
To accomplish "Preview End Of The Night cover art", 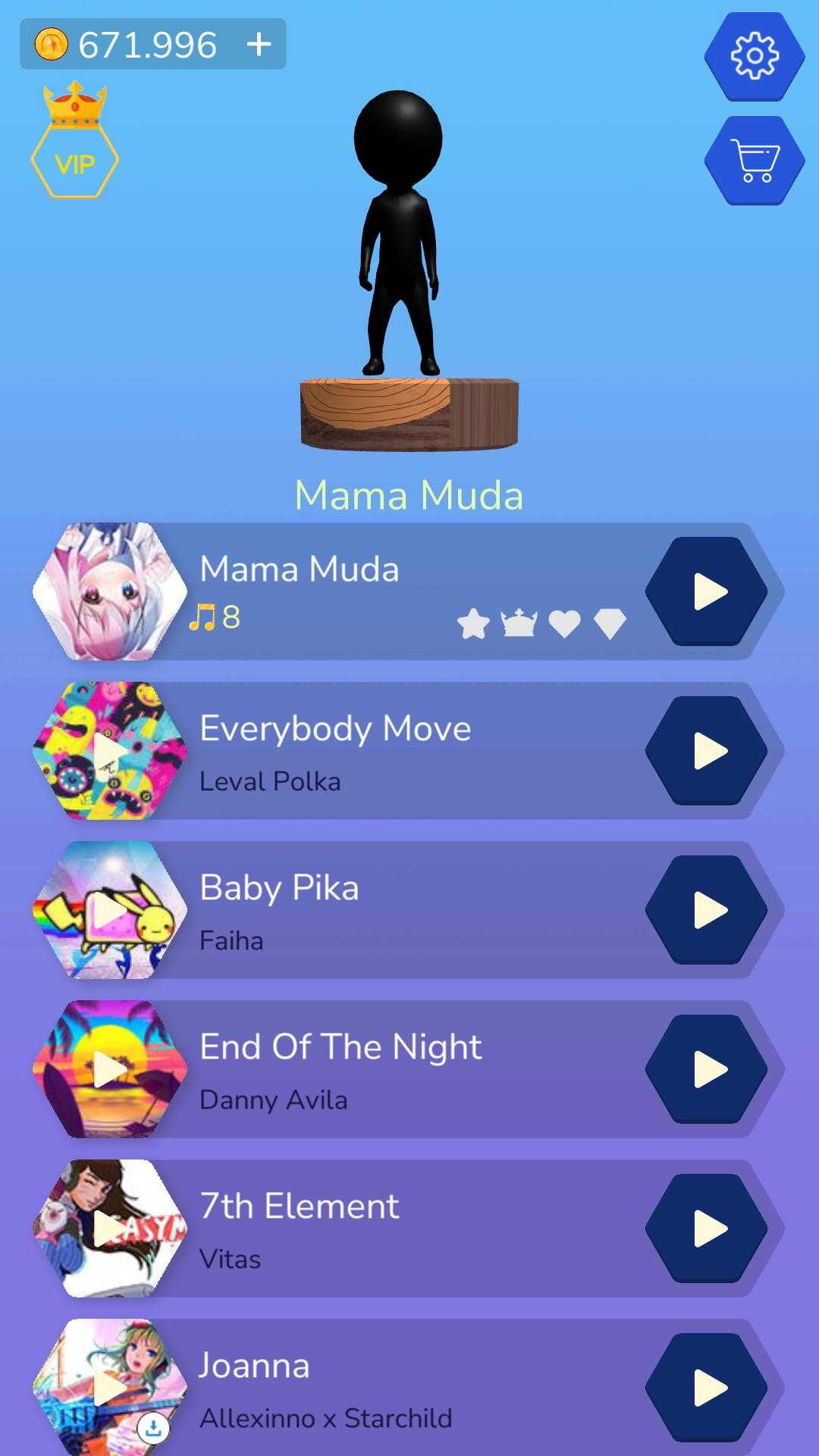I will coord(110,1070).
